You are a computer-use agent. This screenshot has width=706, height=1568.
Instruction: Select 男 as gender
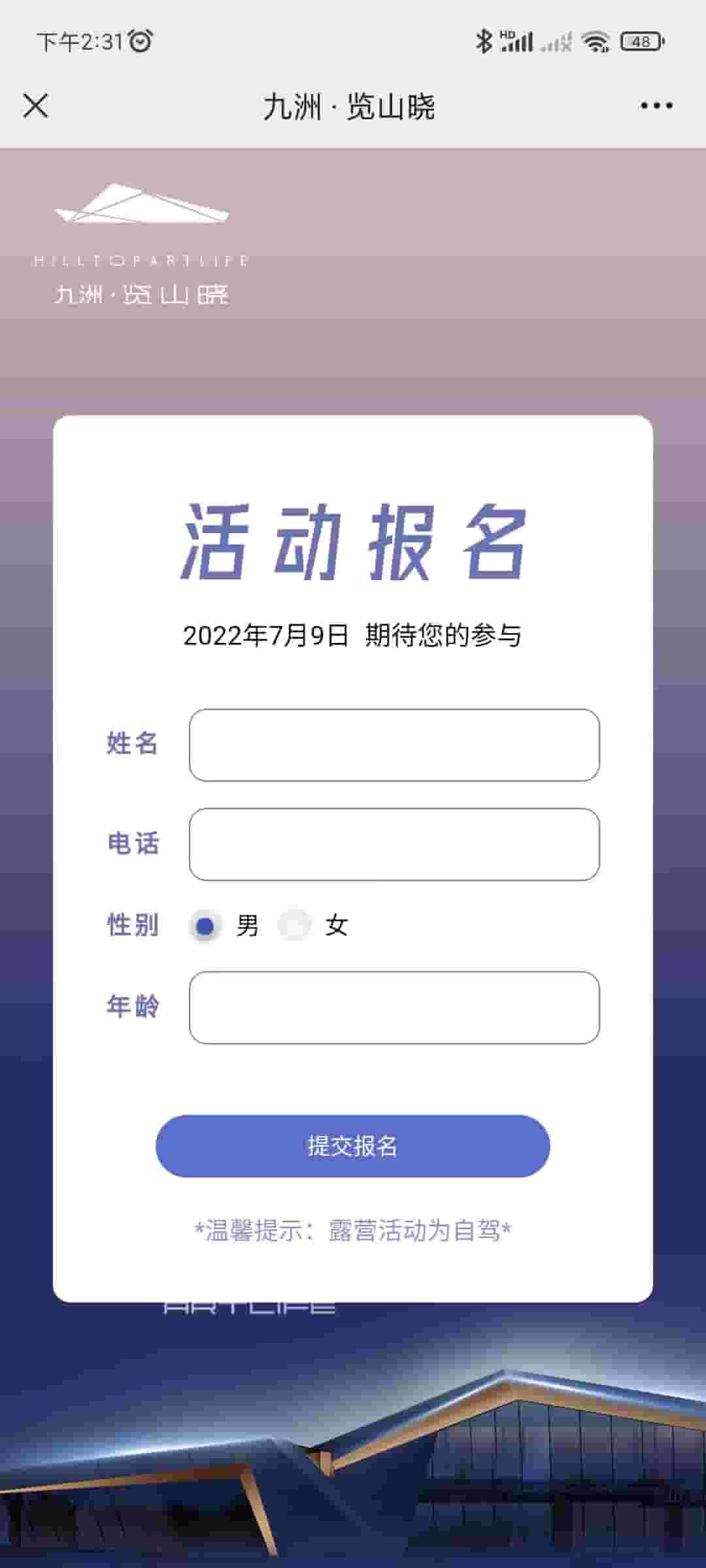pyautogui.click(x=205, y=926)
